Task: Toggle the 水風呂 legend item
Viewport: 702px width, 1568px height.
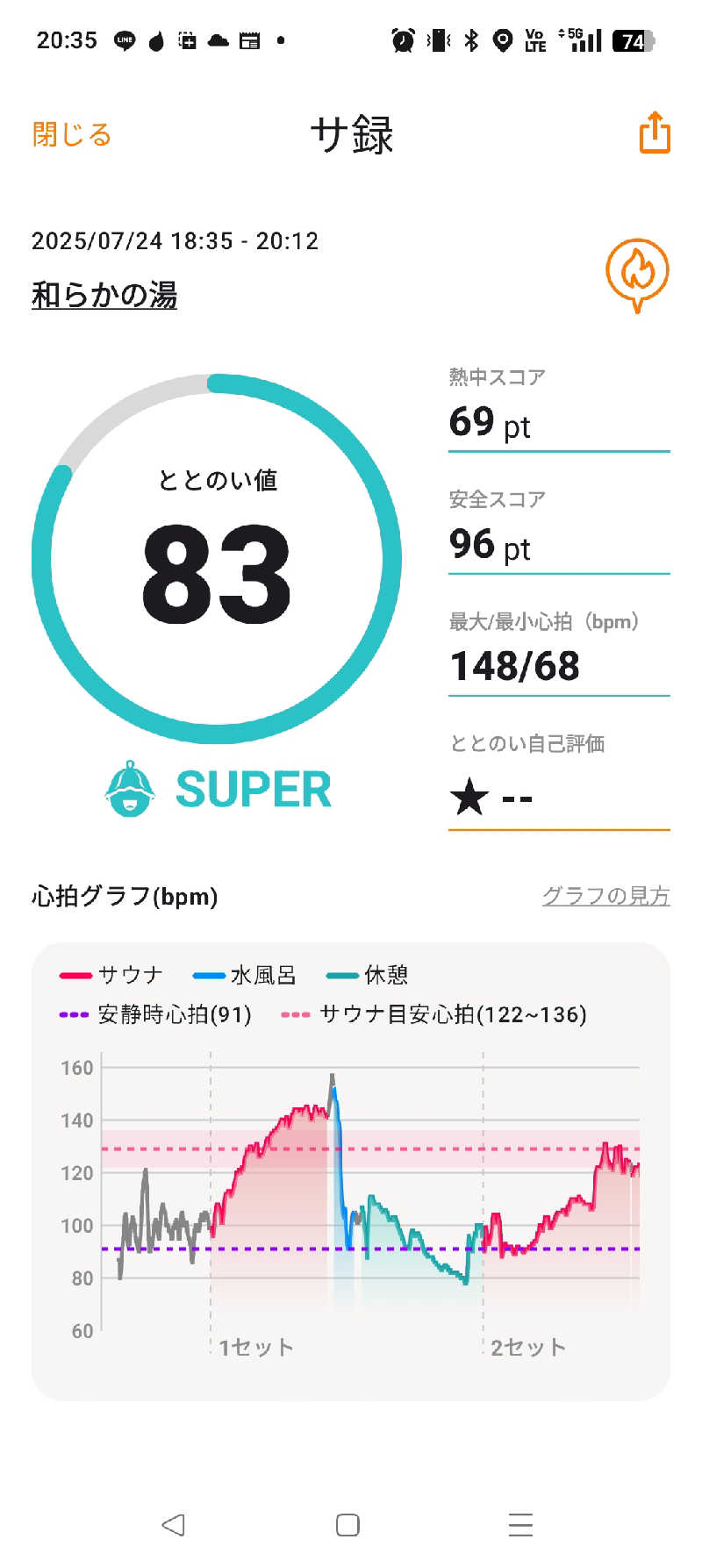Action: click(245, 974)
